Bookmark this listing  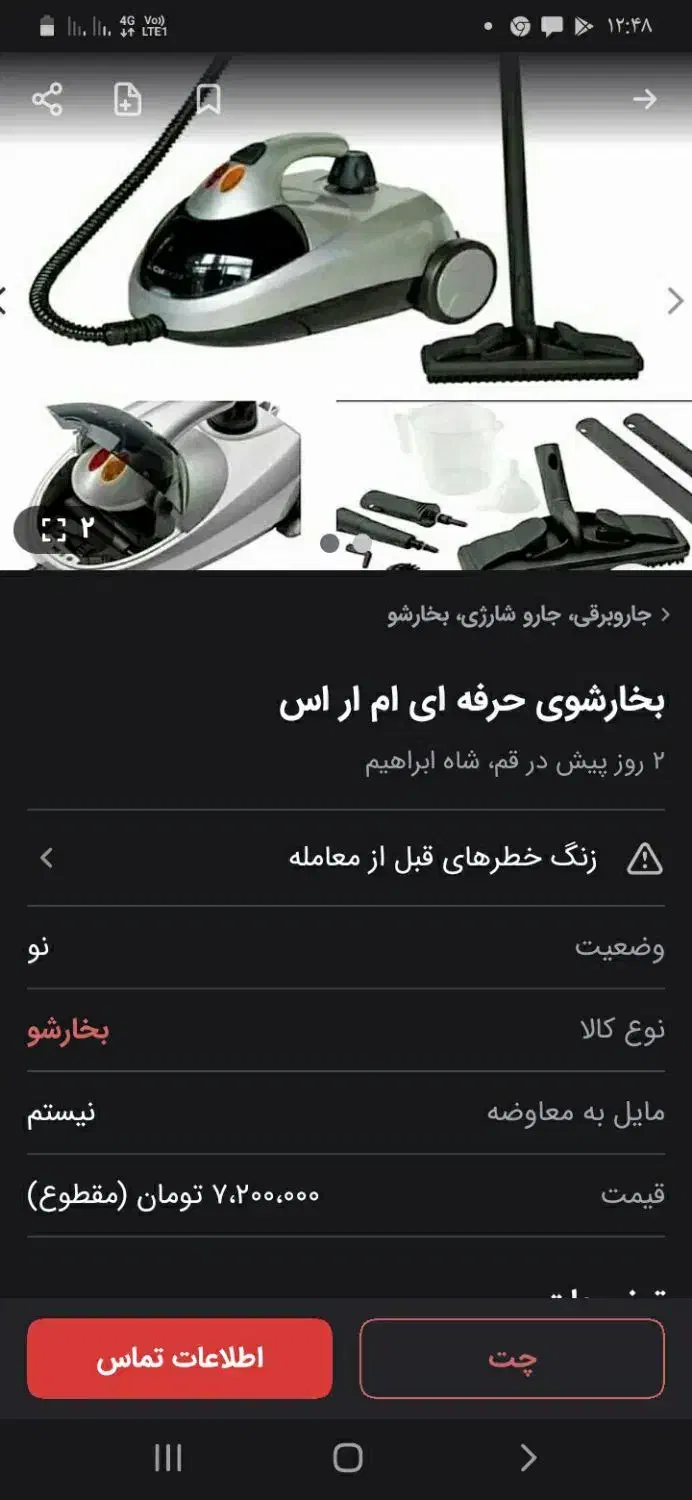(208, 99)
